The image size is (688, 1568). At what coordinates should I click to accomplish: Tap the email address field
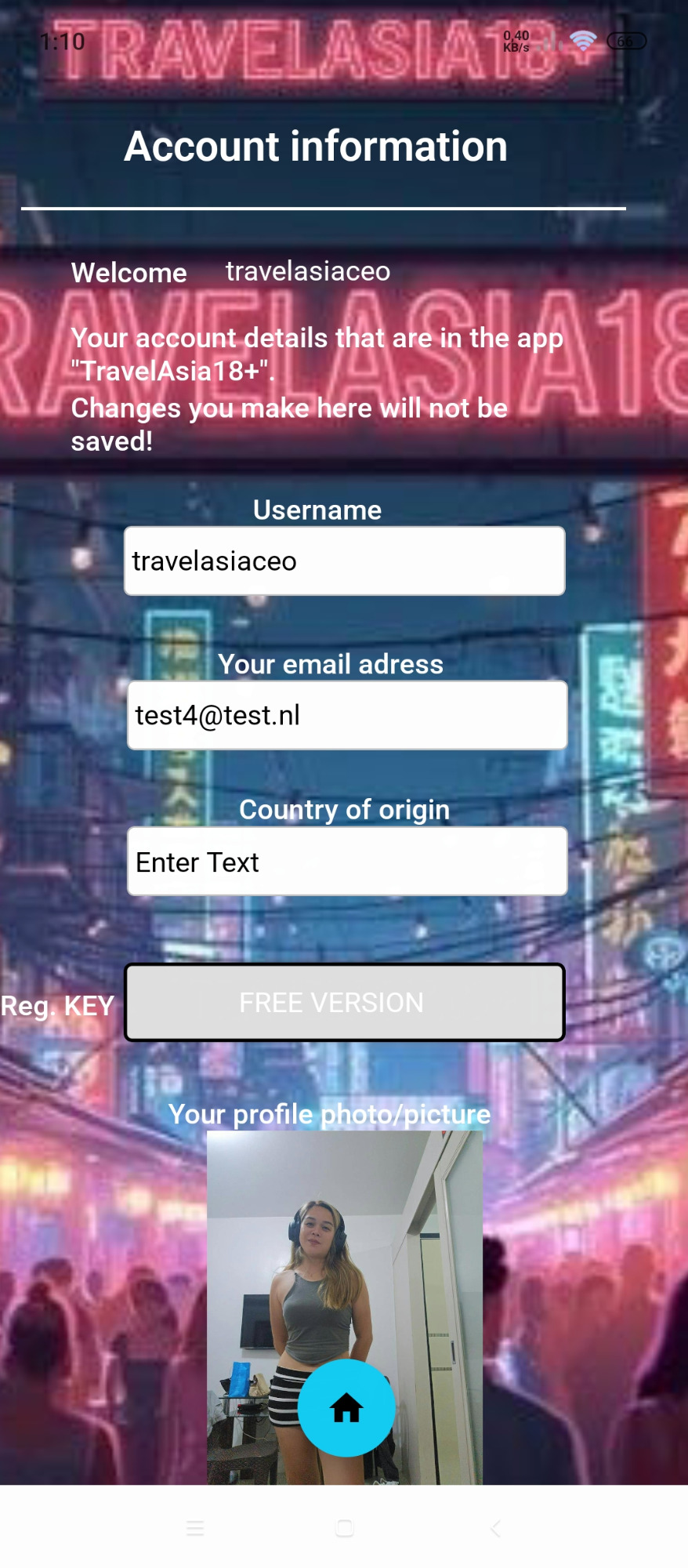coord(347,715)
